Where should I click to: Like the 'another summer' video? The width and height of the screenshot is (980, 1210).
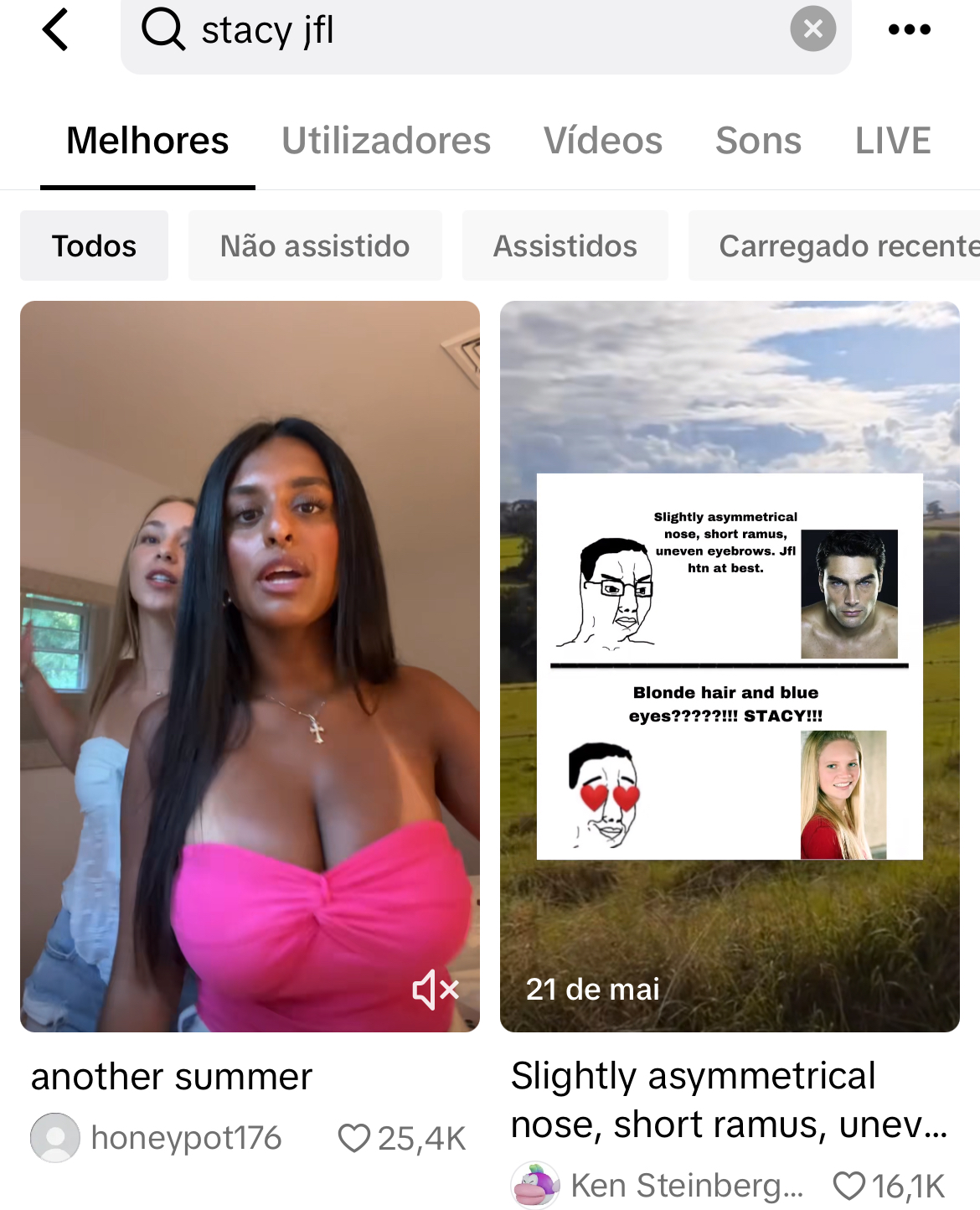pos(354,1138)
